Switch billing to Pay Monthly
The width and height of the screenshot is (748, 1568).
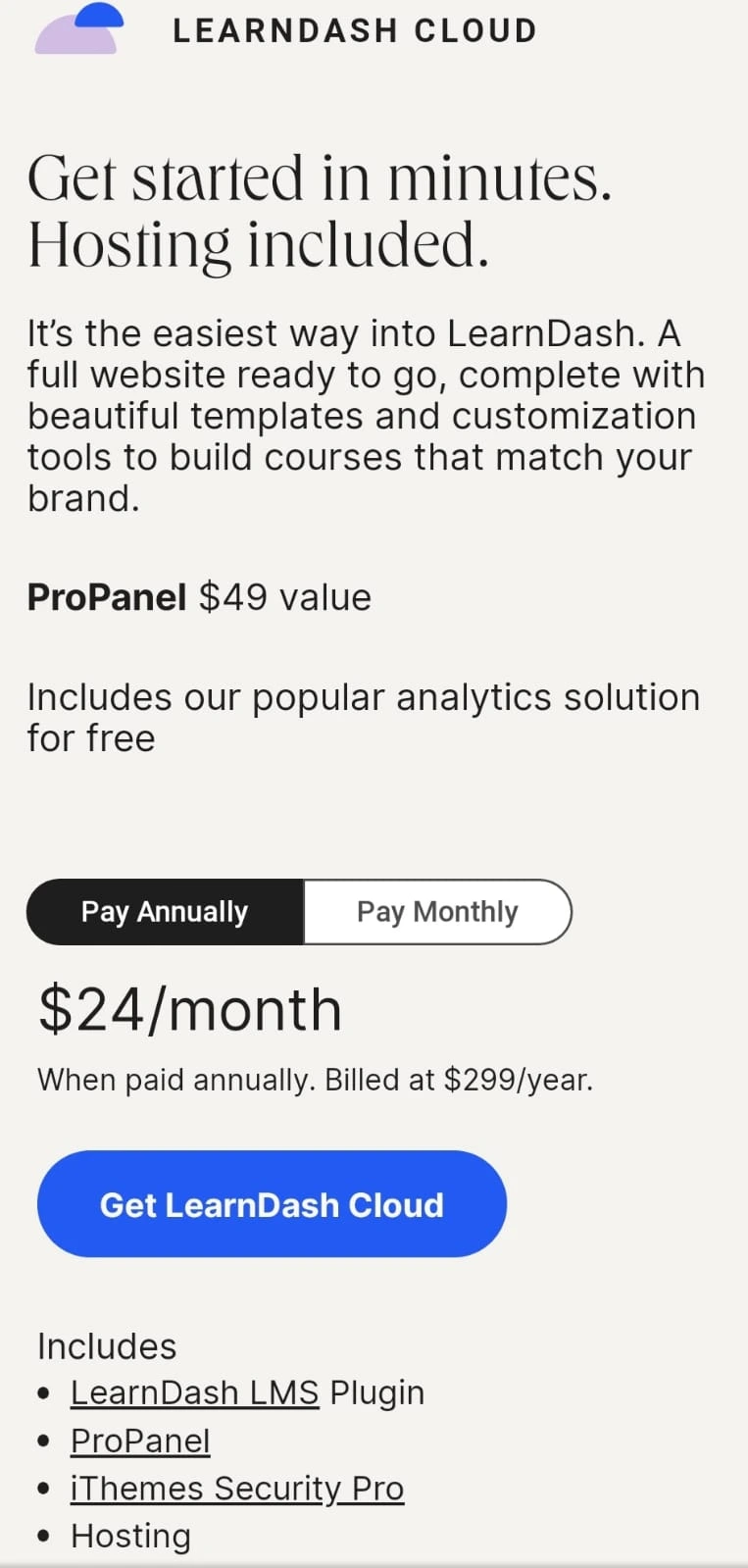pos(437,912)
